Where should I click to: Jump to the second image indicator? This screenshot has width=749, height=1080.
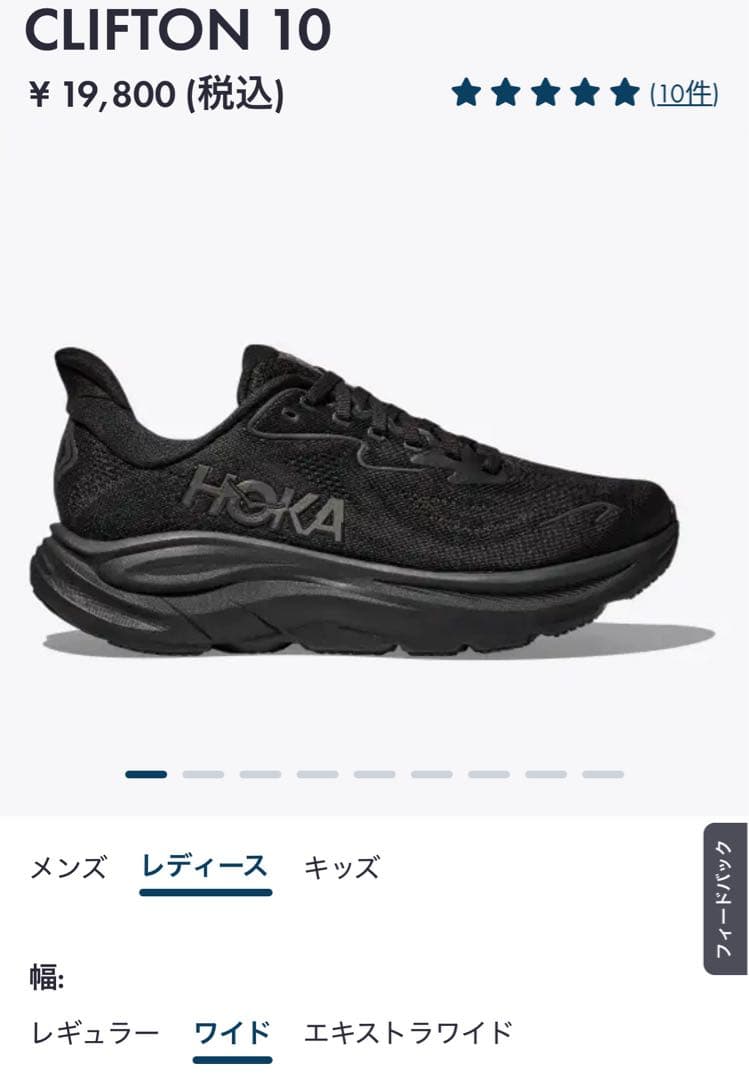[x=203, y=774]
